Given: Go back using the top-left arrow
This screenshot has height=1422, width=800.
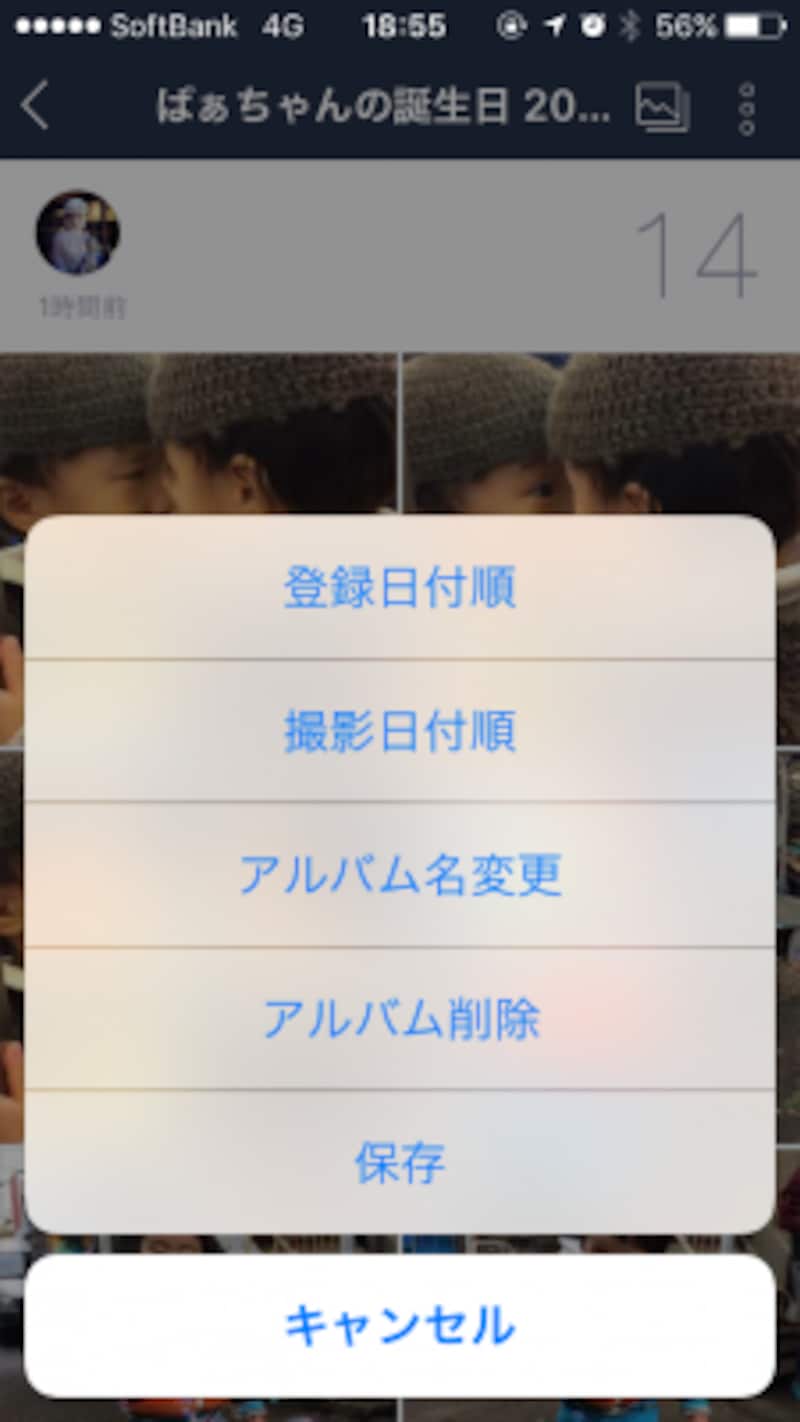Looking at the screenshot, I should click(36, 106).
